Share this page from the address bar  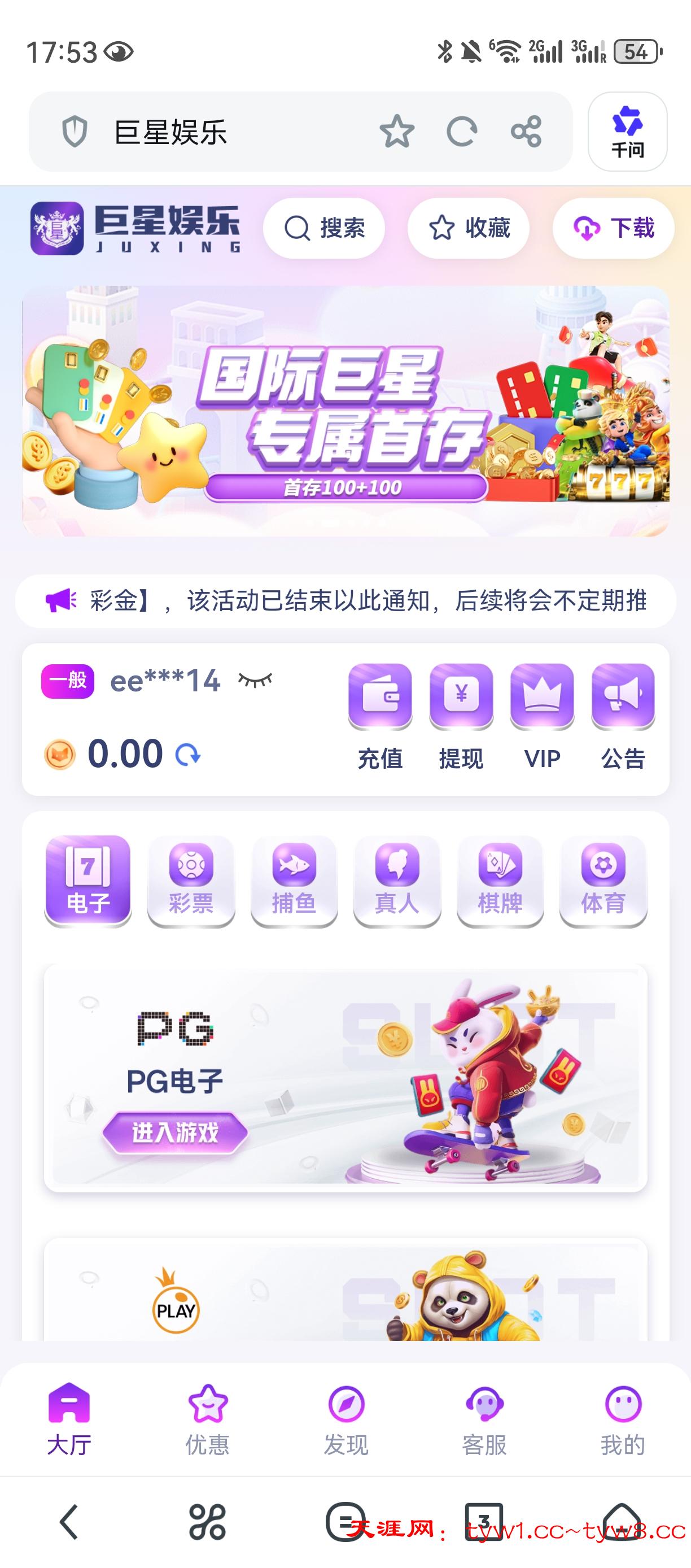tap(526, 132)
